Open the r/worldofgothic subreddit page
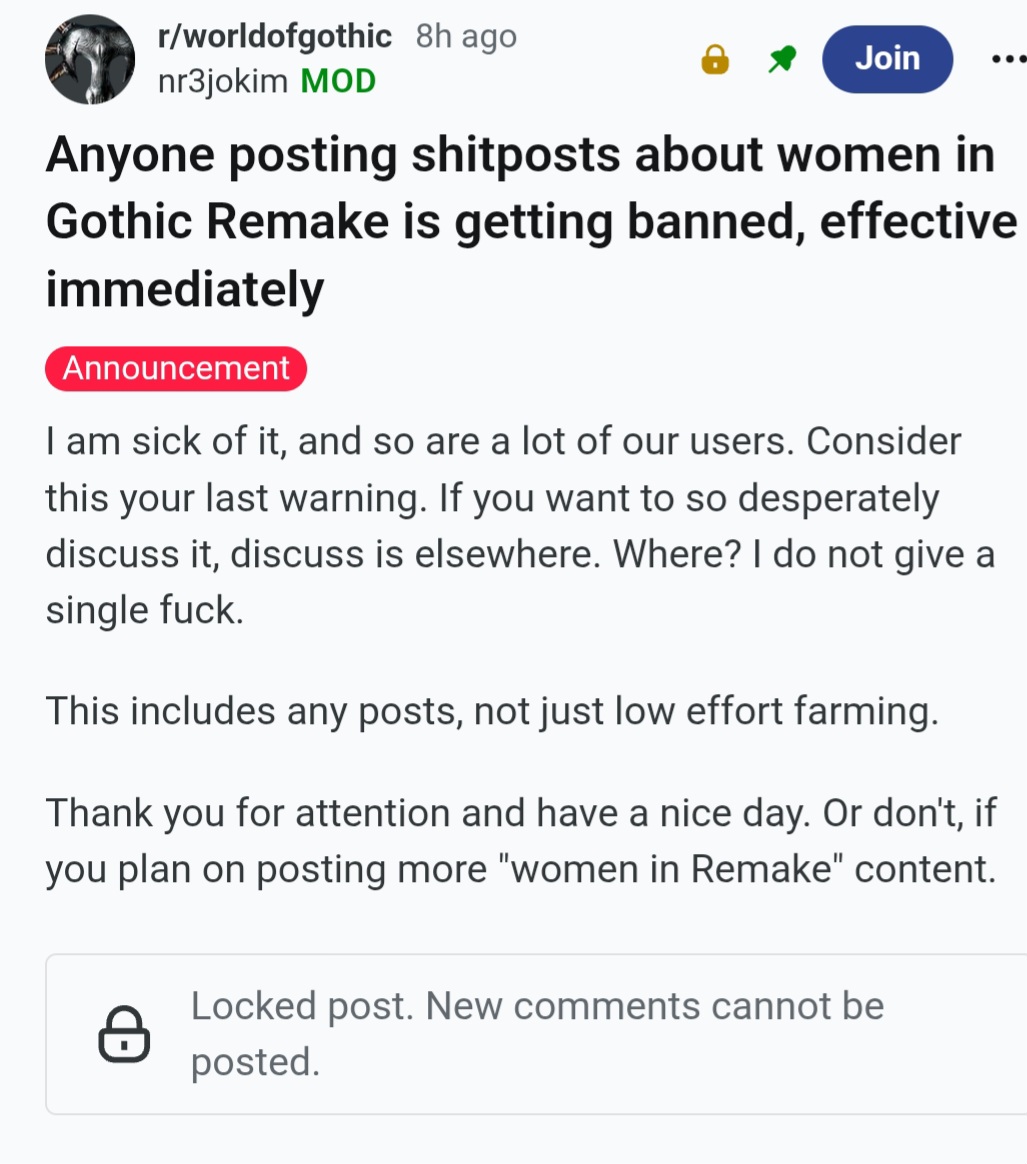The width and height of the screenshot is (1027, 1164). tap(274, 37)
